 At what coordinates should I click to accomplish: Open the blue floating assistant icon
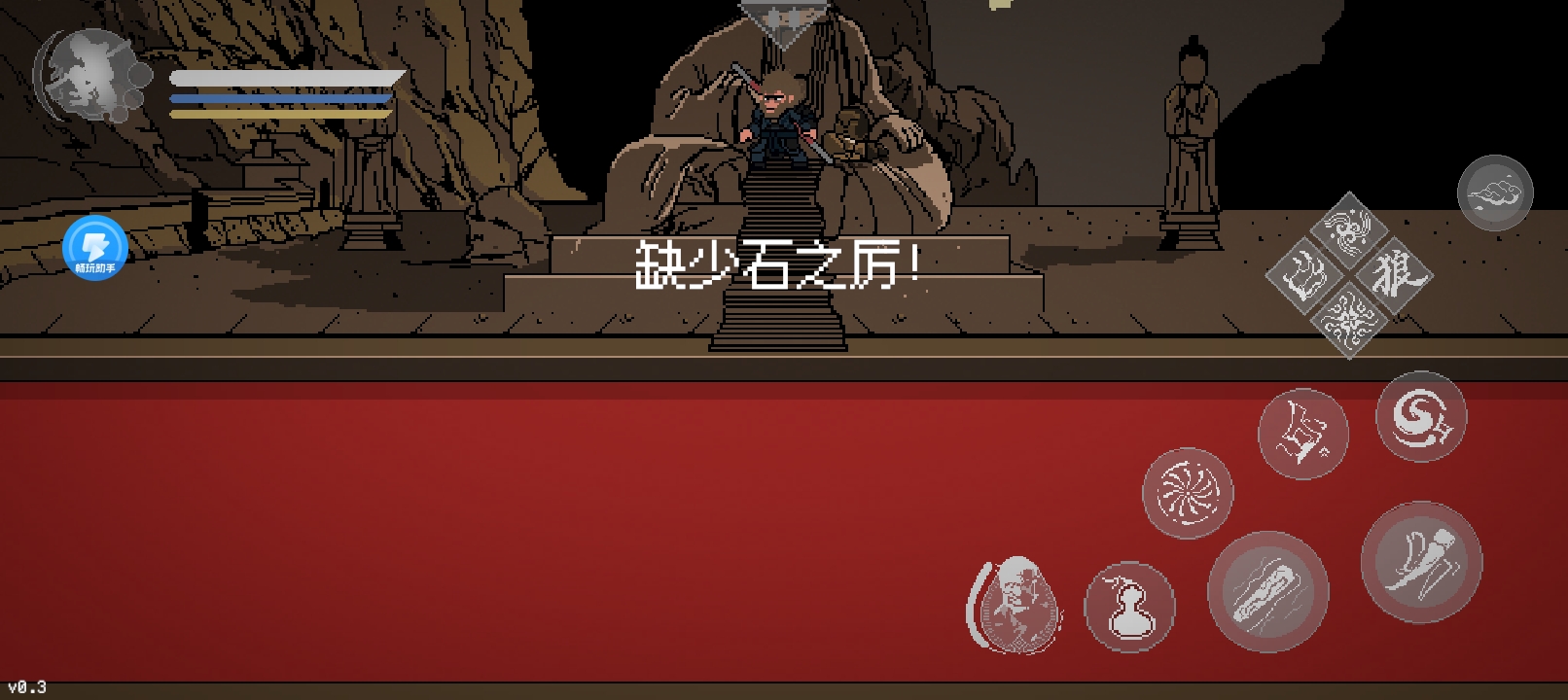coord(95,247)
